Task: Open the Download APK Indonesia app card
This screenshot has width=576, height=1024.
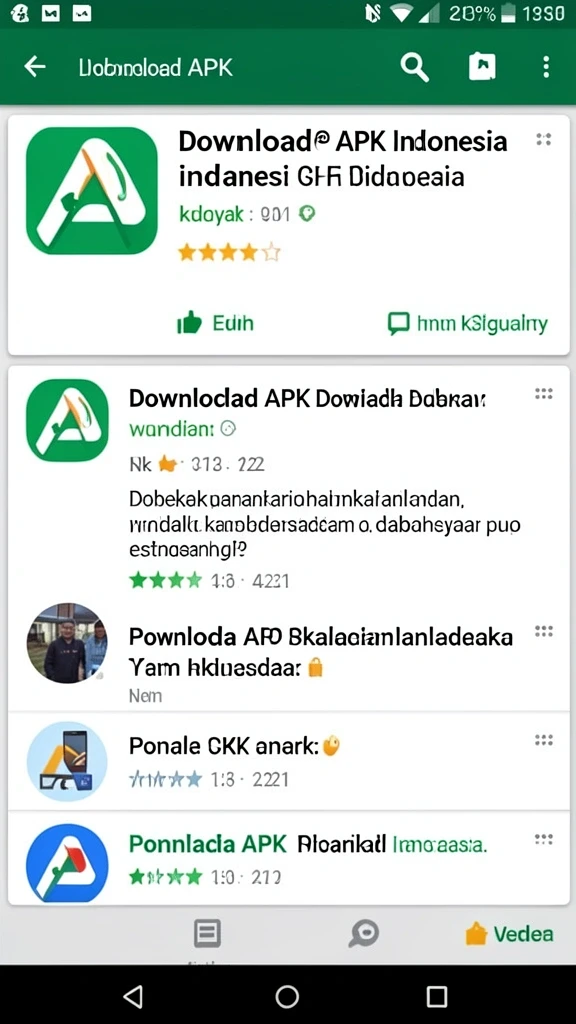Action: (x=288, y=235)
